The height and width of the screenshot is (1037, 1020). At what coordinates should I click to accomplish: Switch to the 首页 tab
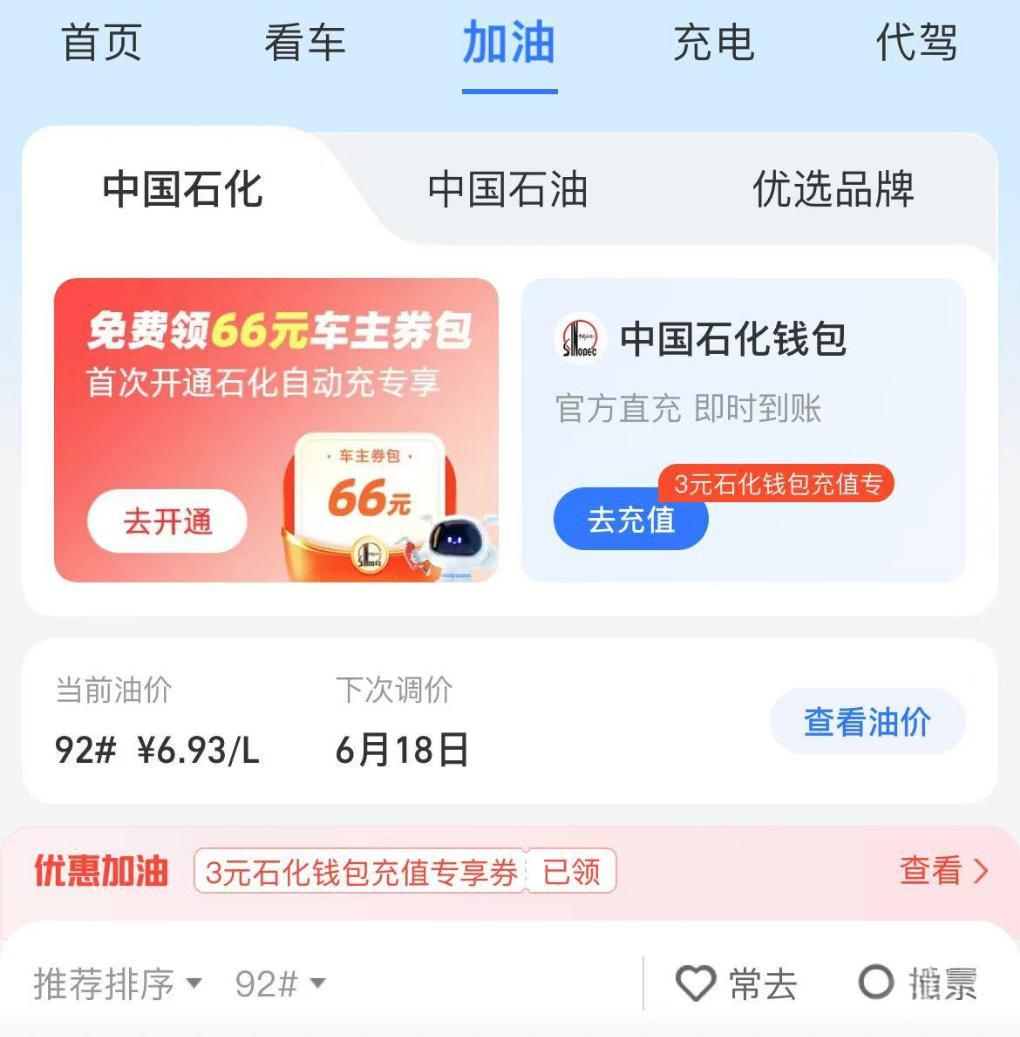101,43
